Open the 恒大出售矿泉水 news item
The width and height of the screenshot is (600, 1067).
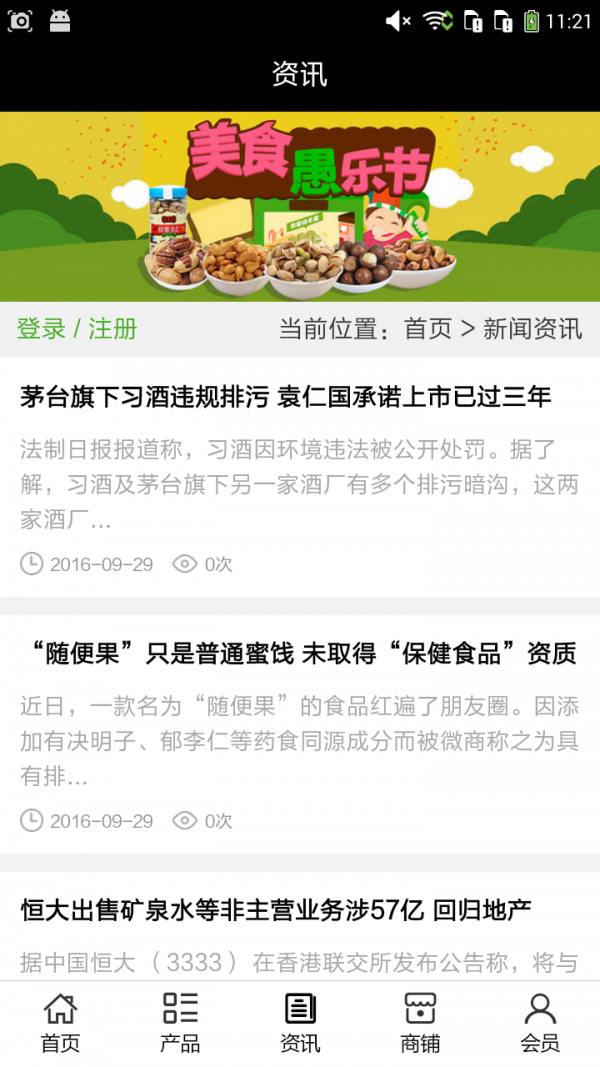point(276,910)
